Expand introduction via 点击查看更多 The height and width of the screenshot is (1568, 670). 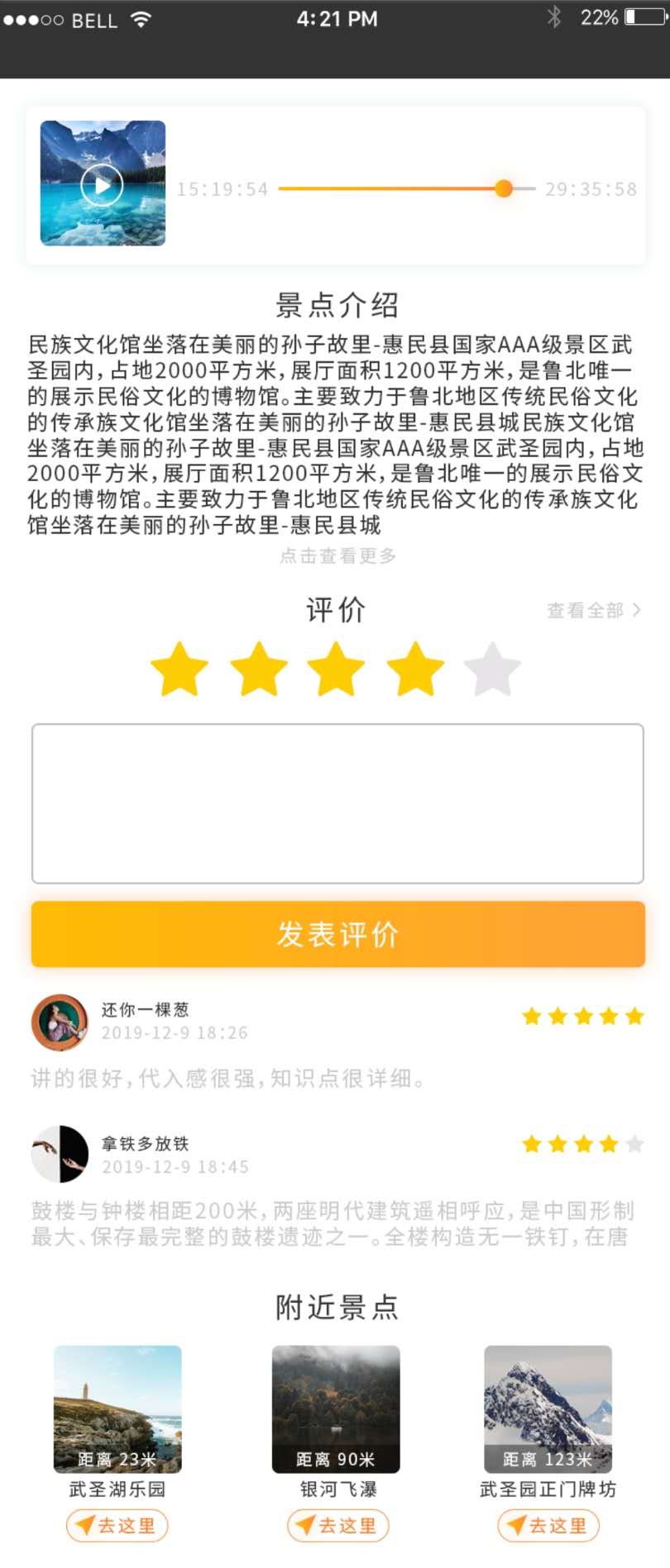[x=337, y=555]
